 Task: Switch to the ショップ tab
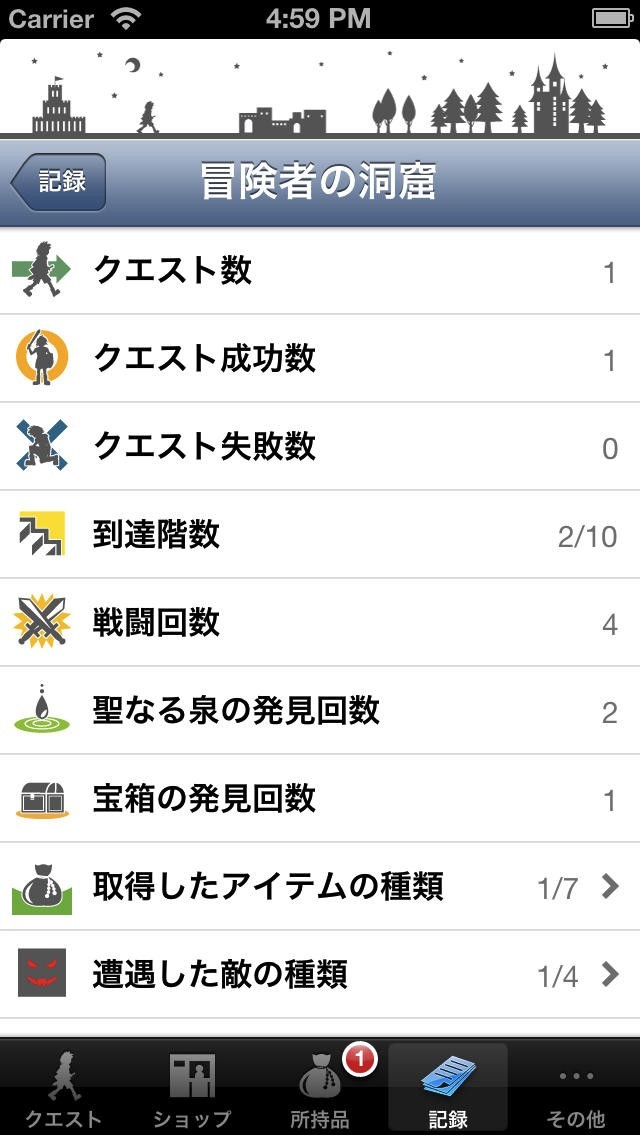[x=192, y=1090]
